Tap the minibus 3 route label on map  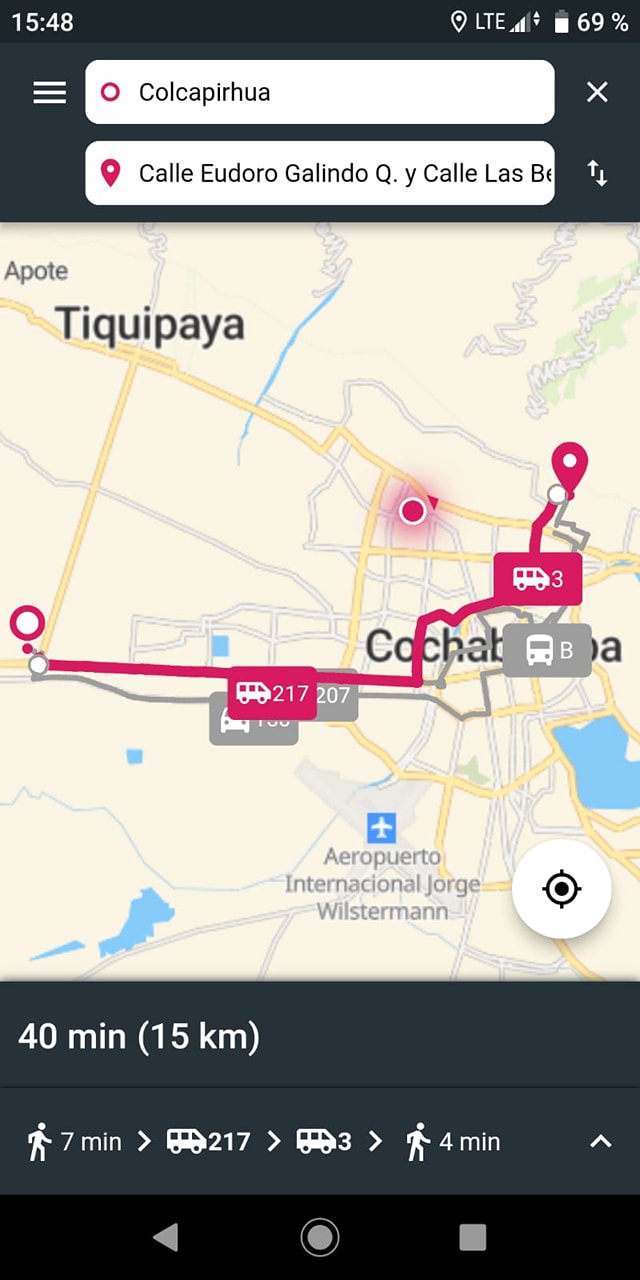point(537,578)
